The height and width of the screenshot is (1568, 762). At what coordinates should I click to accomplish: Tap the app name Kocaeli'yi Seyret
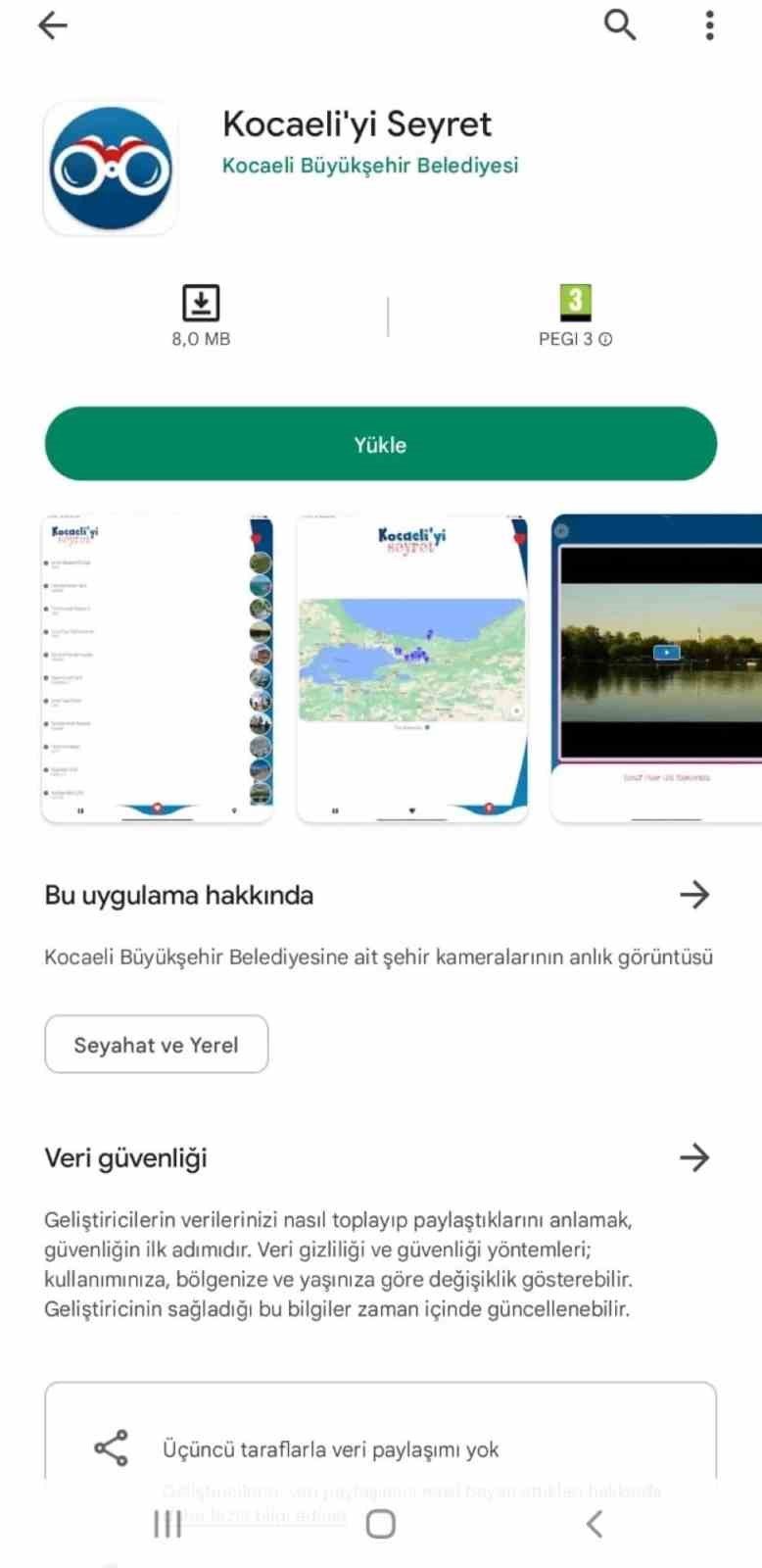[x=357, y=123]
